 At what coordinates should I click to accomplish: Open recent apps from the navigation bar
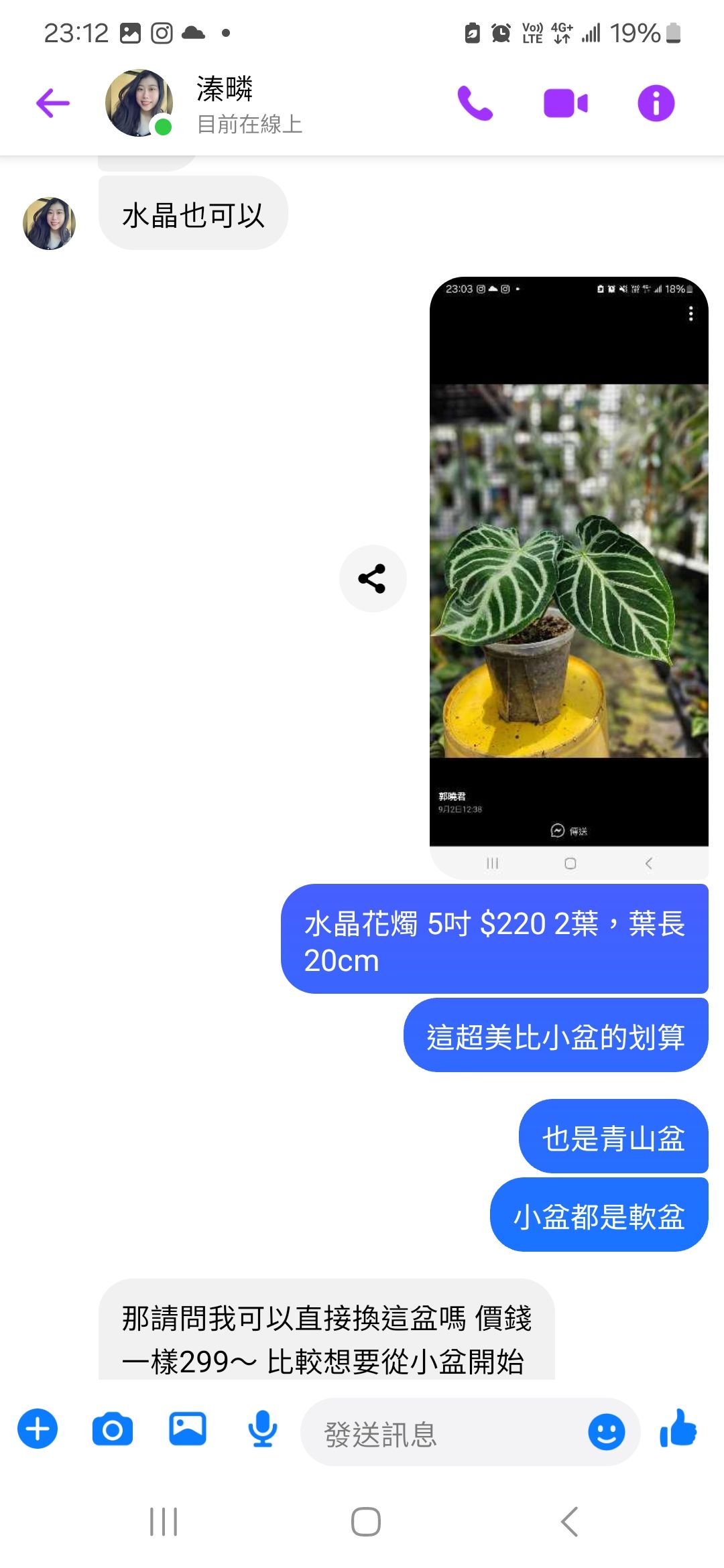point(164,1521)
